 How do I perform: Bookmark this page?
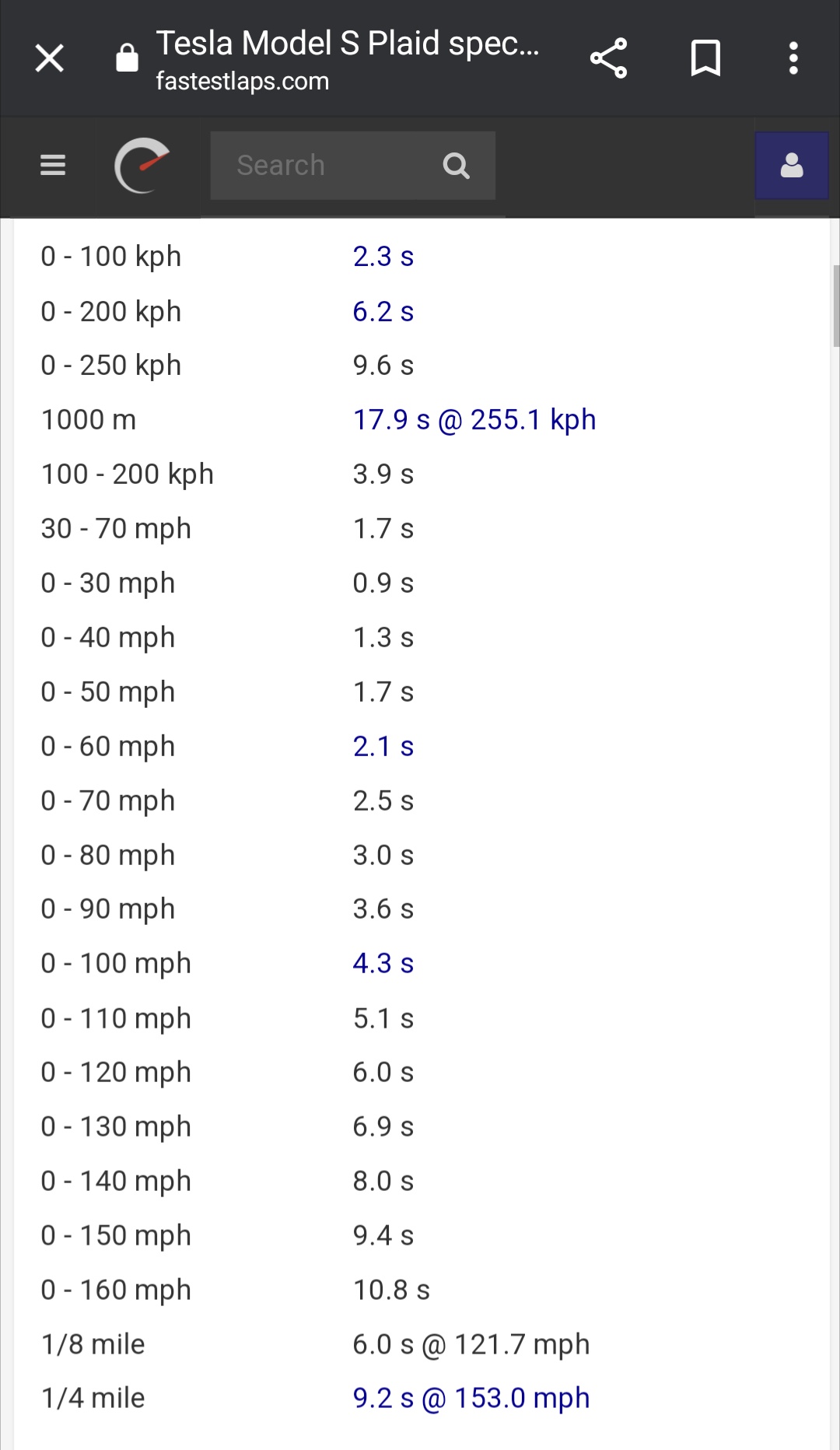coord(705,58)
